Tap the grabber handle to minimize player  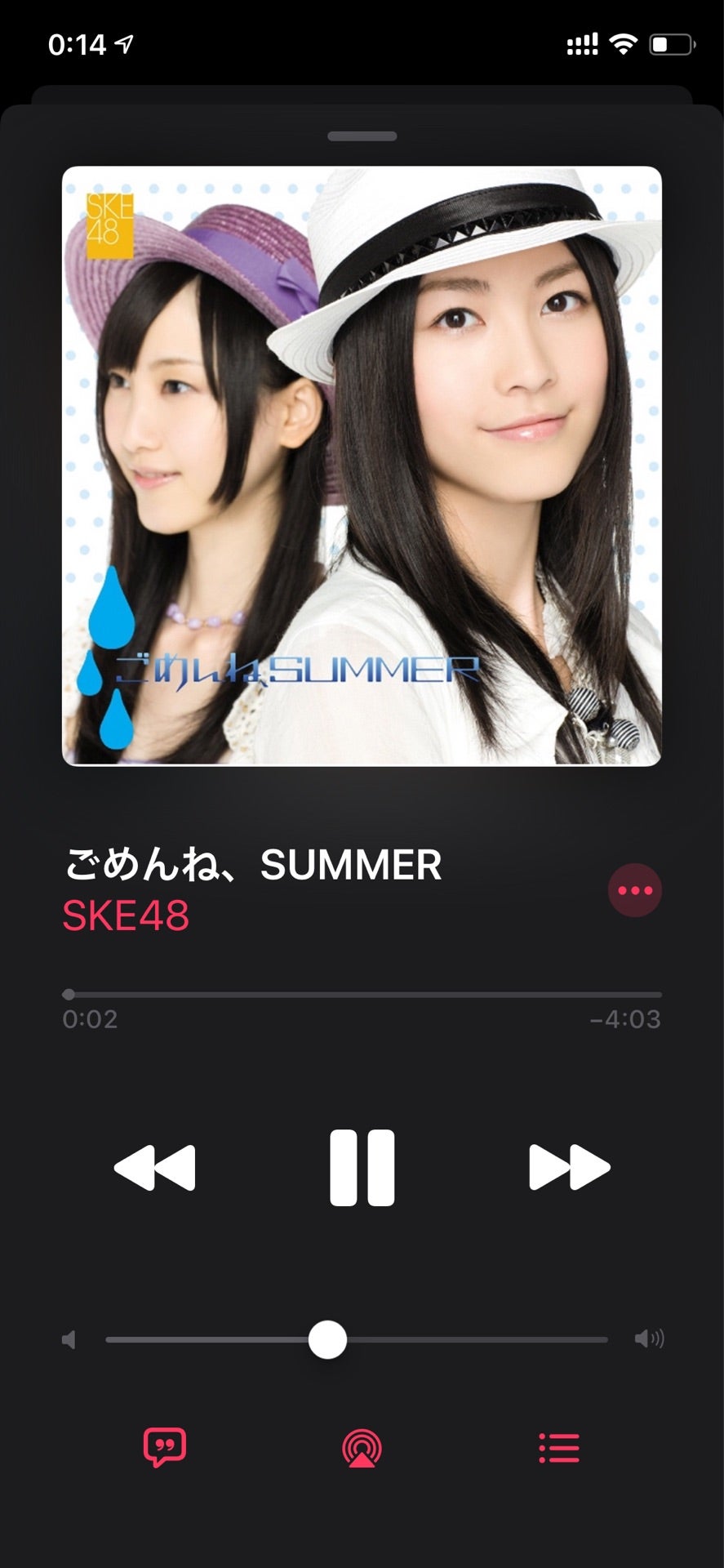click(362, 136)
